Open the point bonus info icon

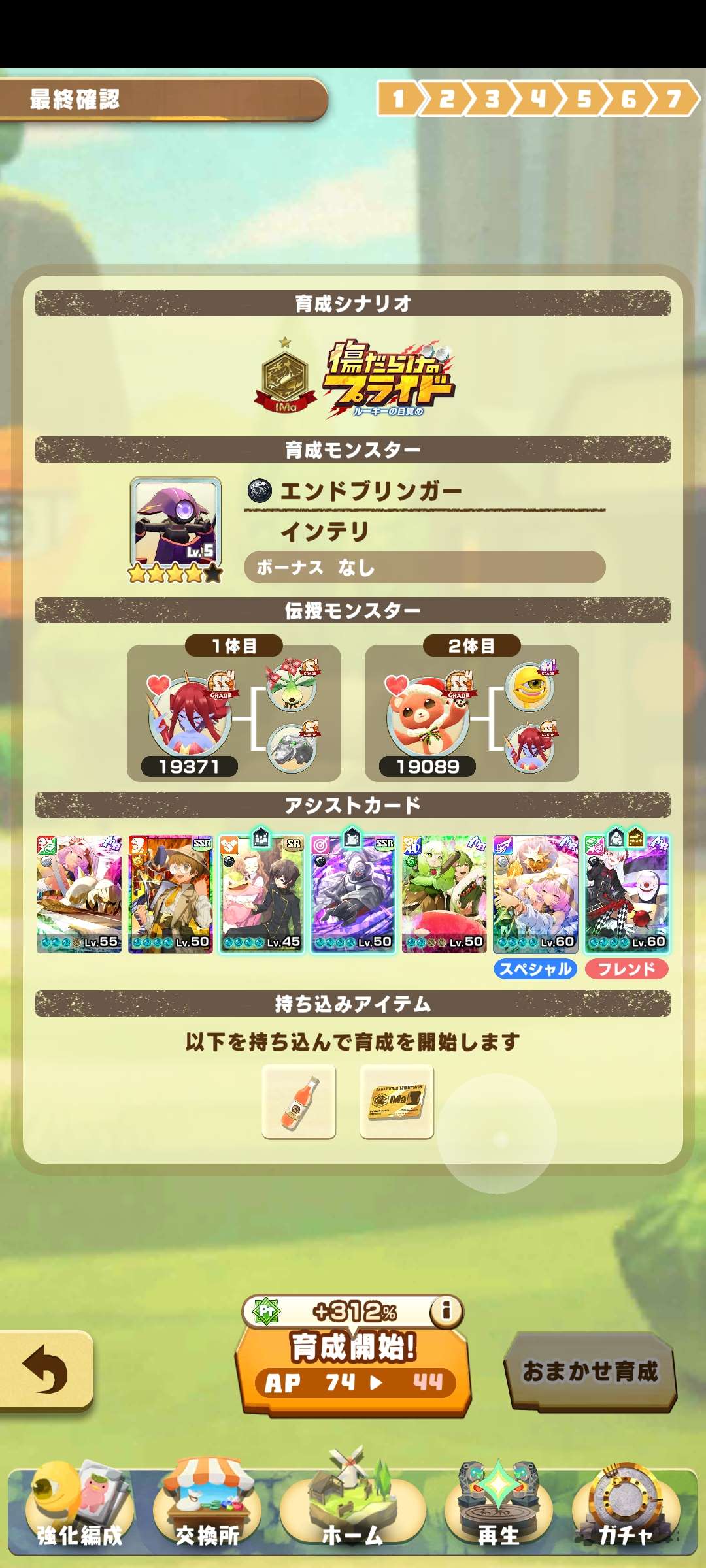446,1310
